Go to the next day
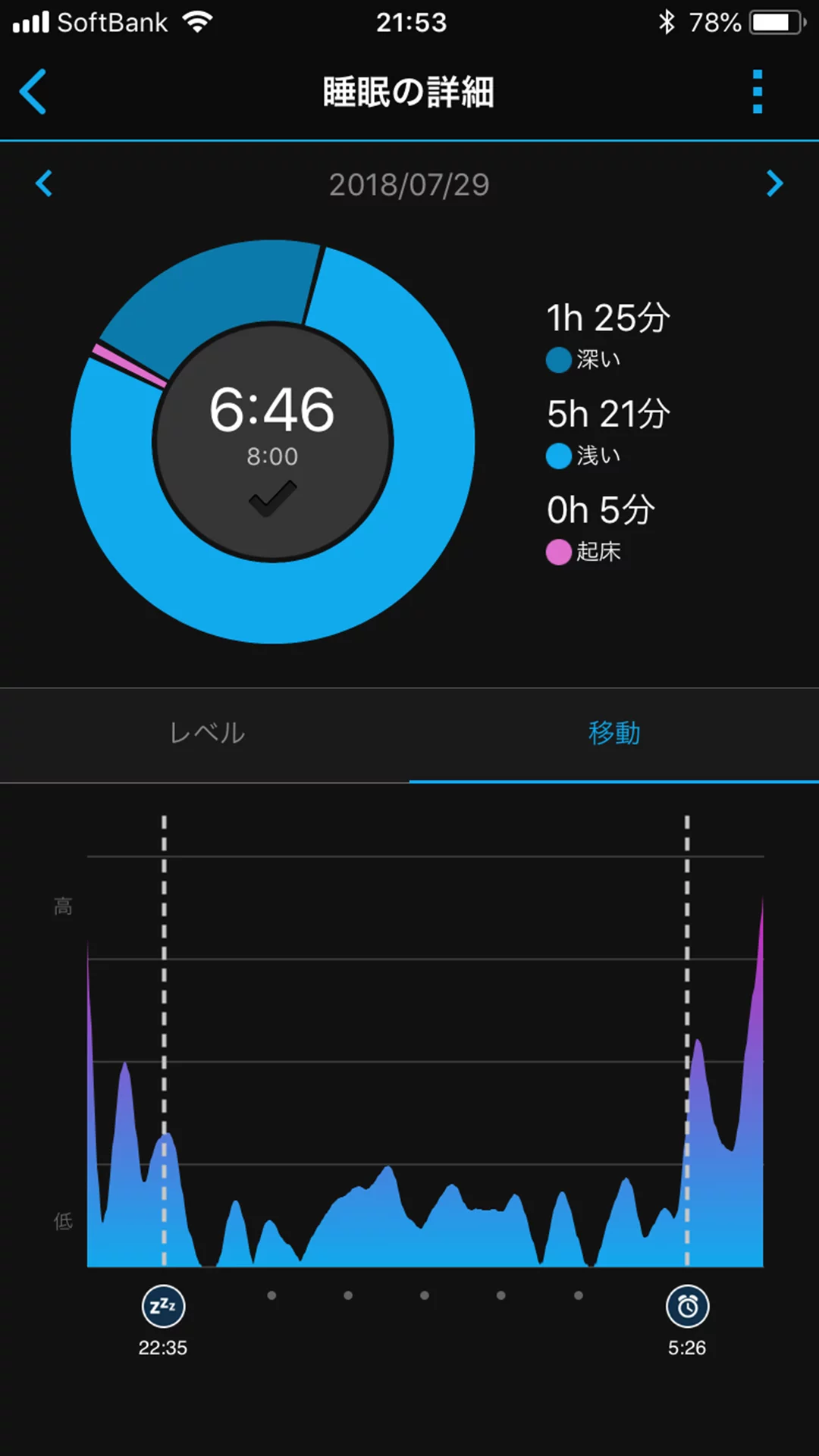This screenshot has width=819, height=1456. coord(774,183)
